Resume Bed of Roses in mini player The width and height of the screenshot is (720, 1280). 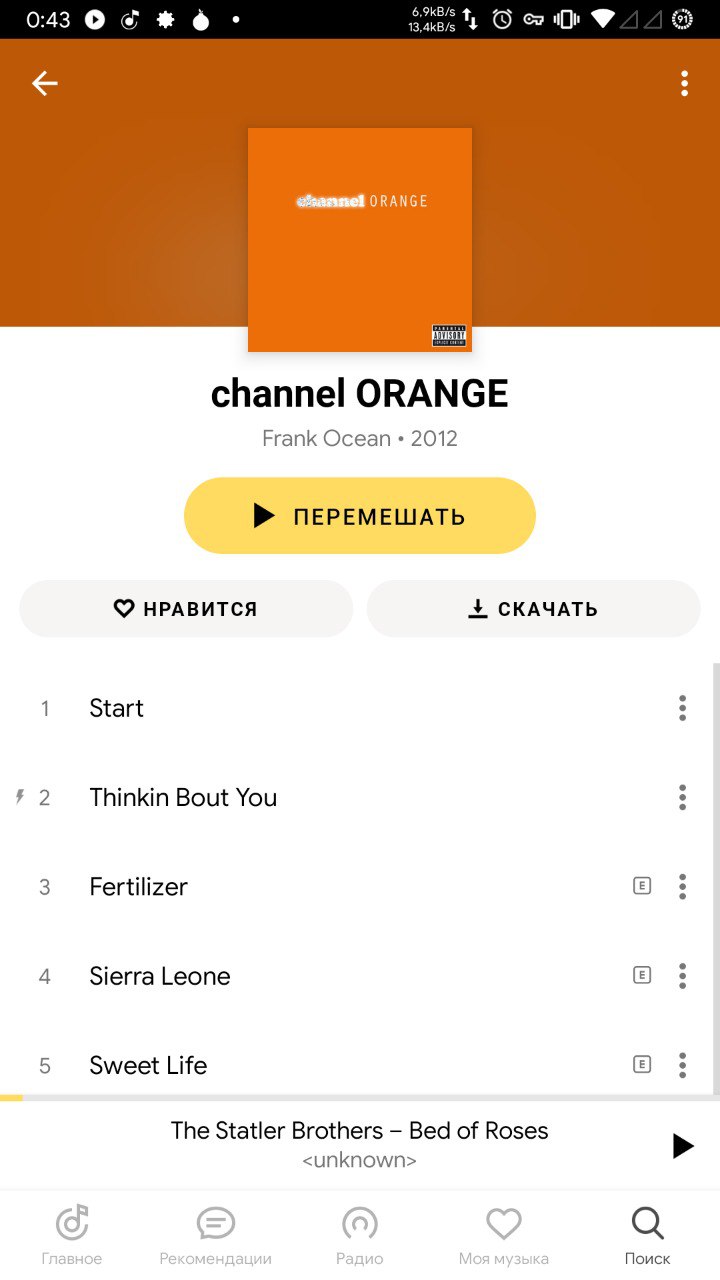[x=682, y=1146]
